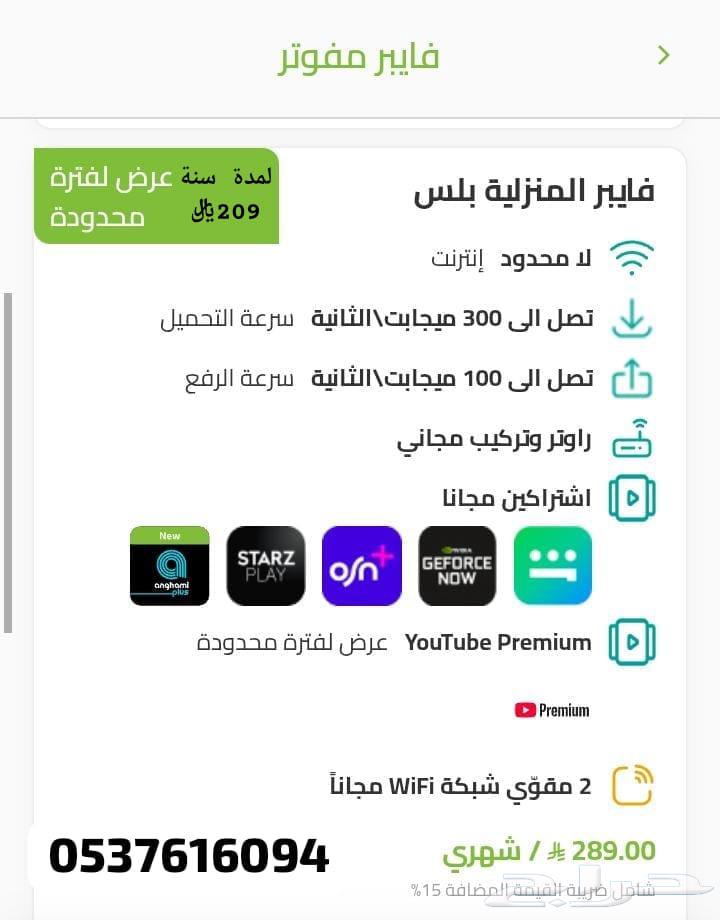Image resolution: width=720 pixels, height=920 pixels.
Task: Select the upload speed arrow icon
Action: tap(633, 378)
